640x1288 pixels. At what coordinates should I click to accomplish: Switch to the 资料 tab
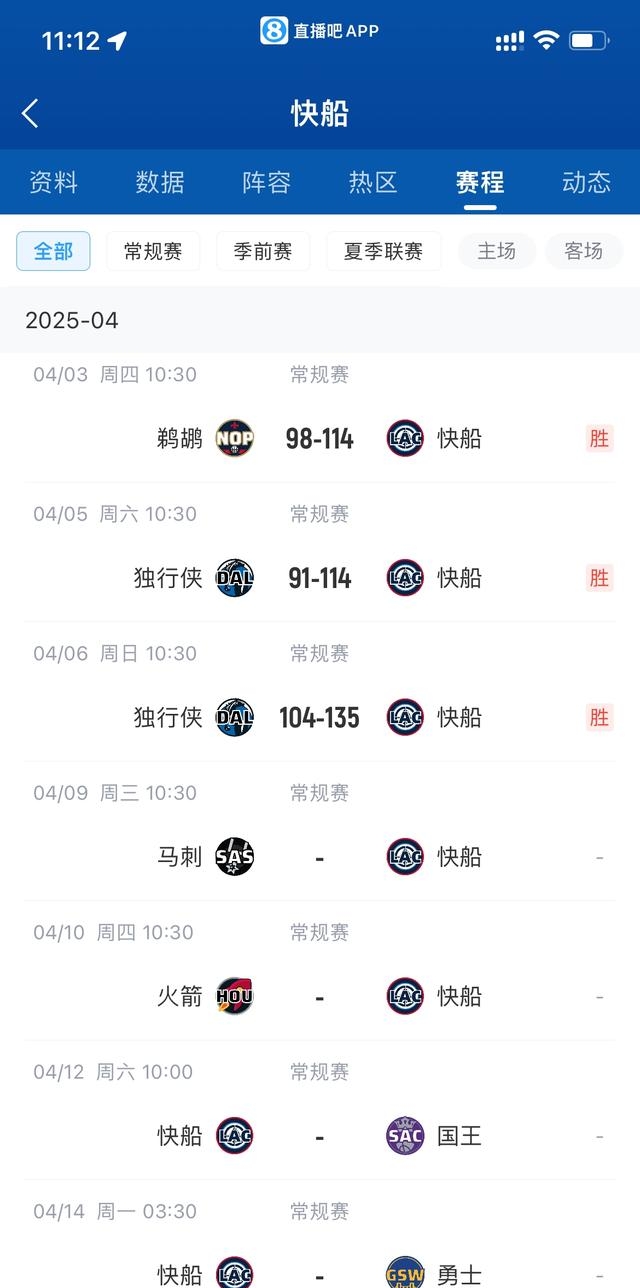click(x=53, y=182)
